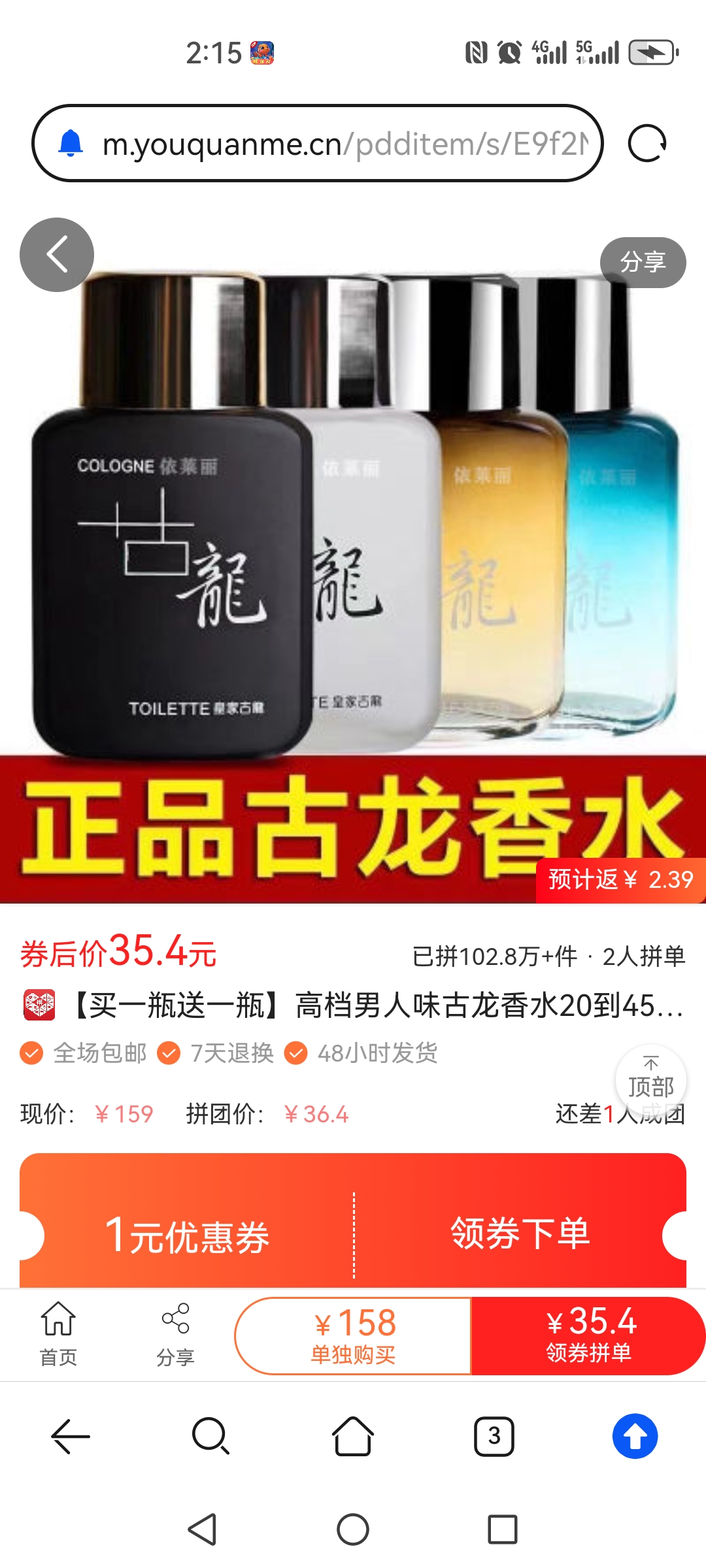Join the group buy at ¥35.4 领券拼单
The image size is (706, 1568).
click(588, 1335)
